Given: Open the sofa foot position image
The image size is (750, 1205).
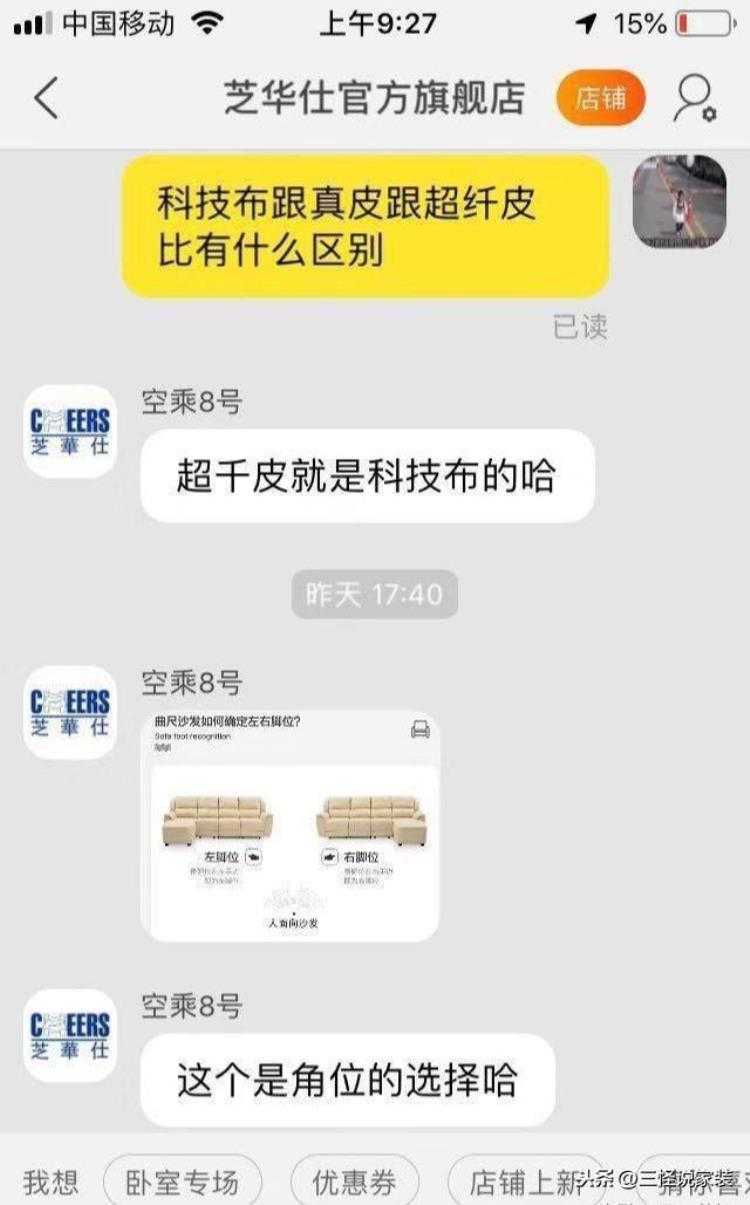Looking at the screenshot, I should tap(290, 826).
